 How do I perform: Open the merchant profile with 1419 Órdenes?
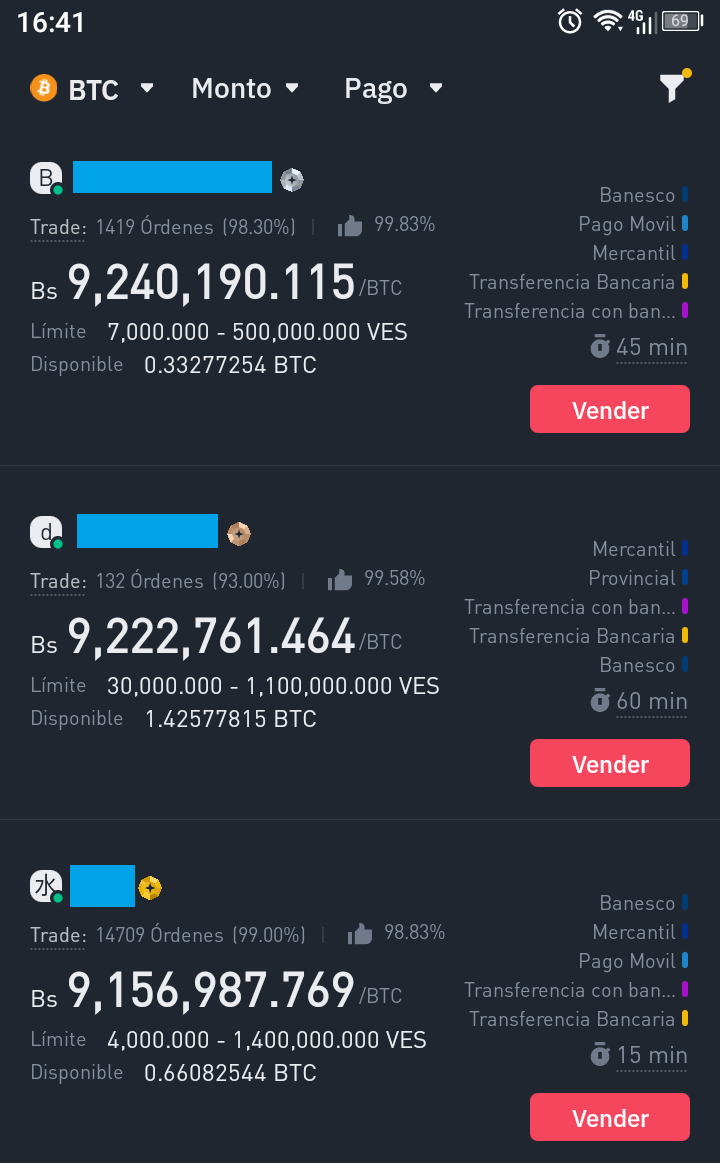tap(172, 177)
